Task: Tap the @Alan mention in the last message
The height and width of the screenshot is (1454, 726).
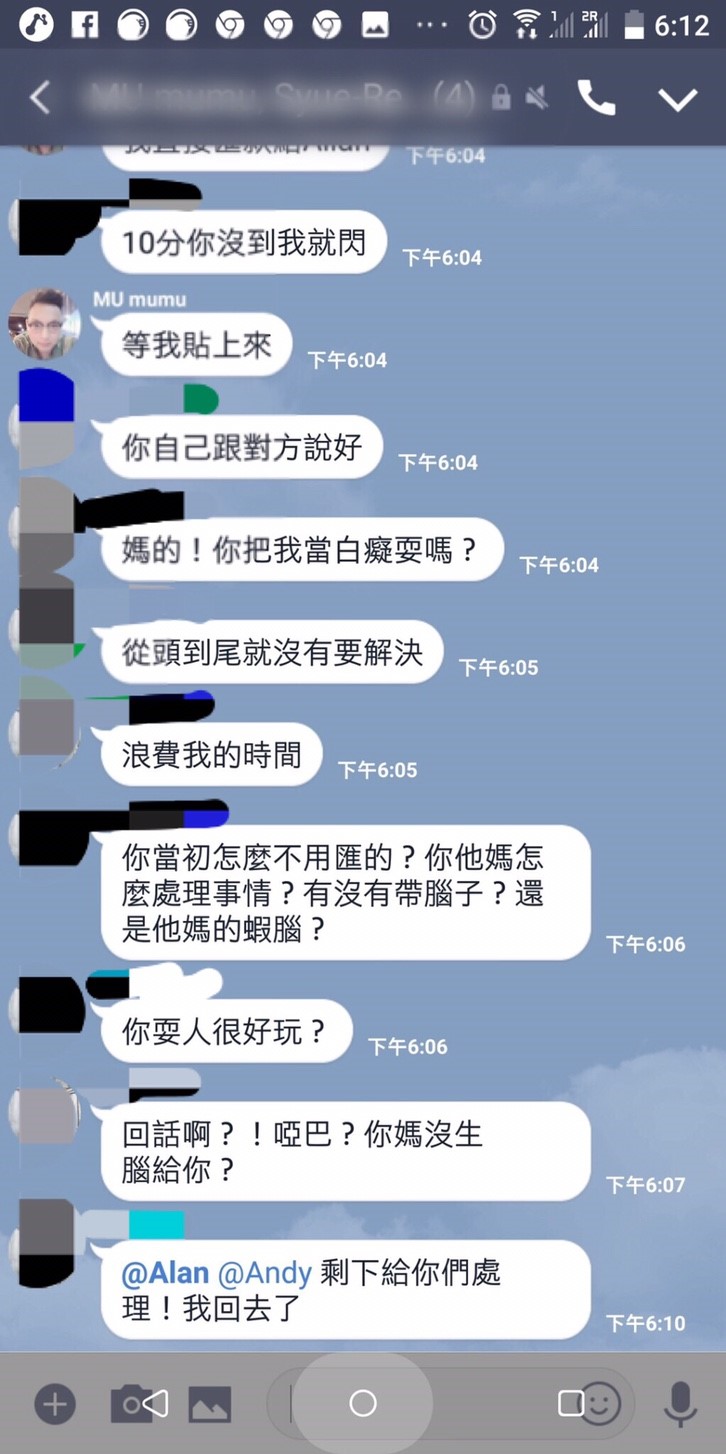Action: tap(165, 1273)
